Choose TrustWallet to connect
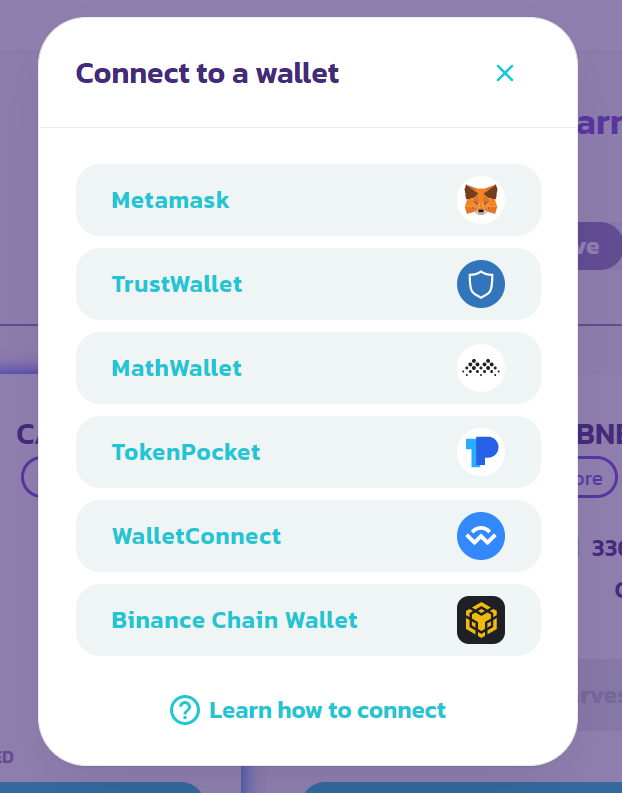This screenshot has width=622, height=793. (308, 284)
